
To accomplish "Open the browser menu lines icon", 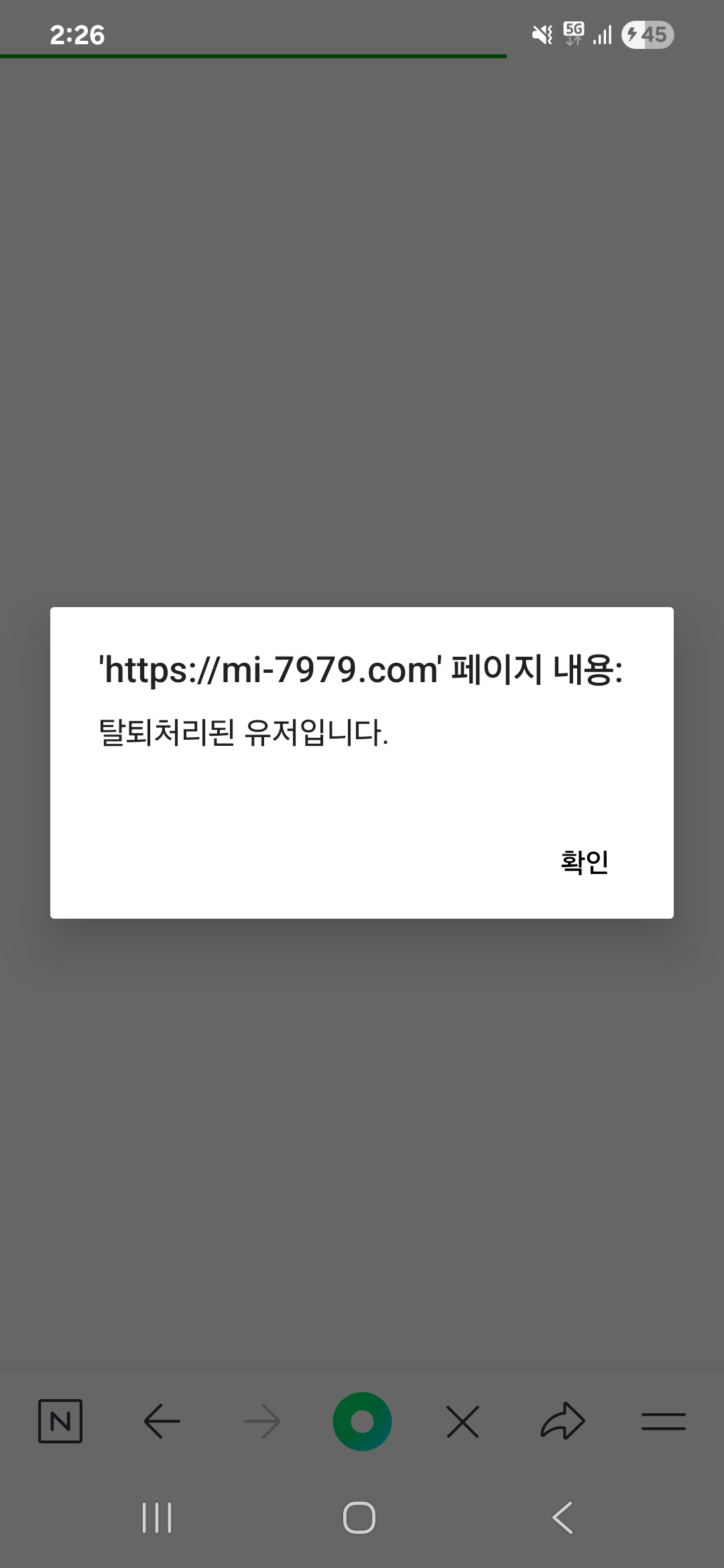I will 663,1421.
